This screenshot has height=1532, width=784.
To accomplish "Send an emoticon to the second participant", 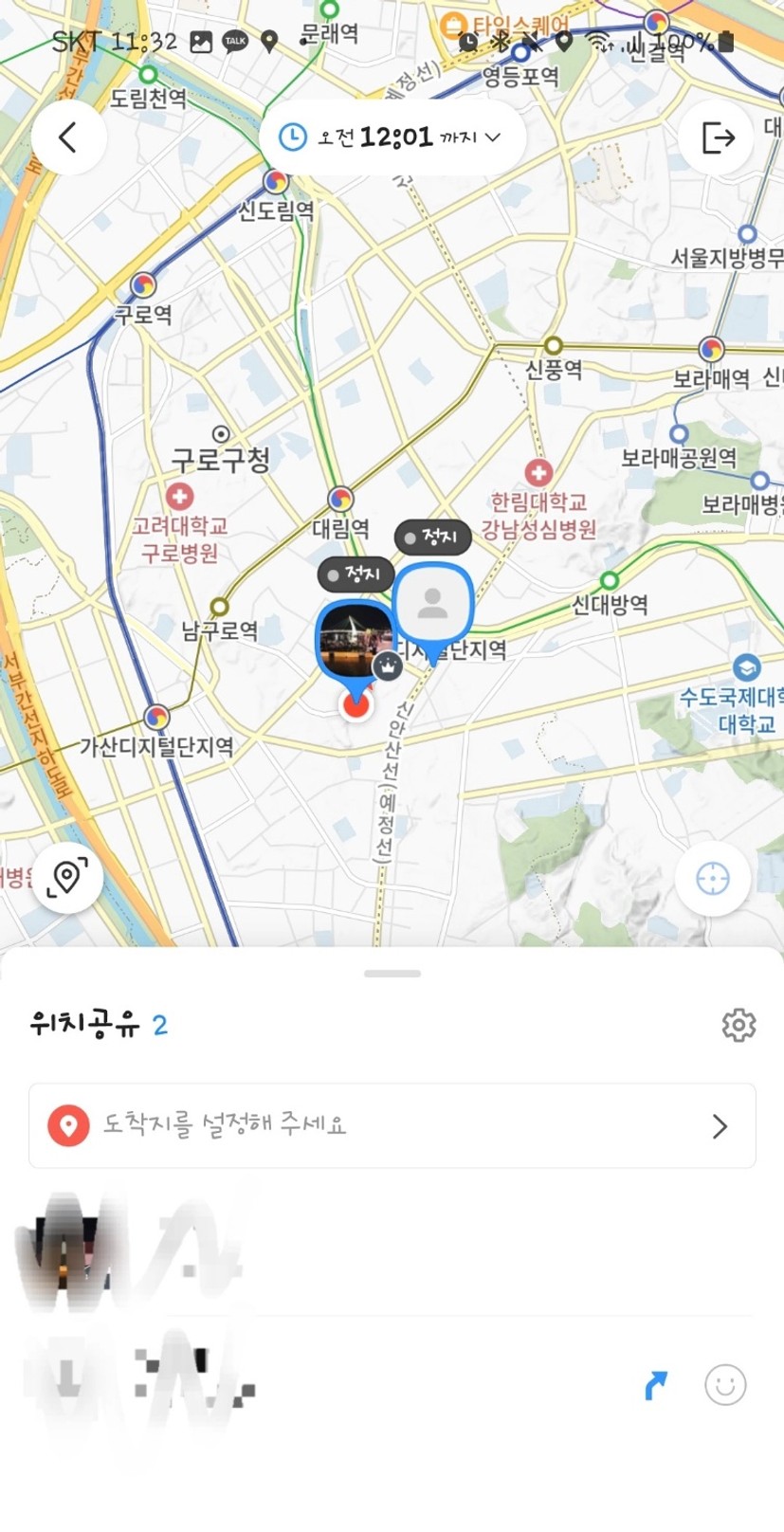I will click(725, 1386).
